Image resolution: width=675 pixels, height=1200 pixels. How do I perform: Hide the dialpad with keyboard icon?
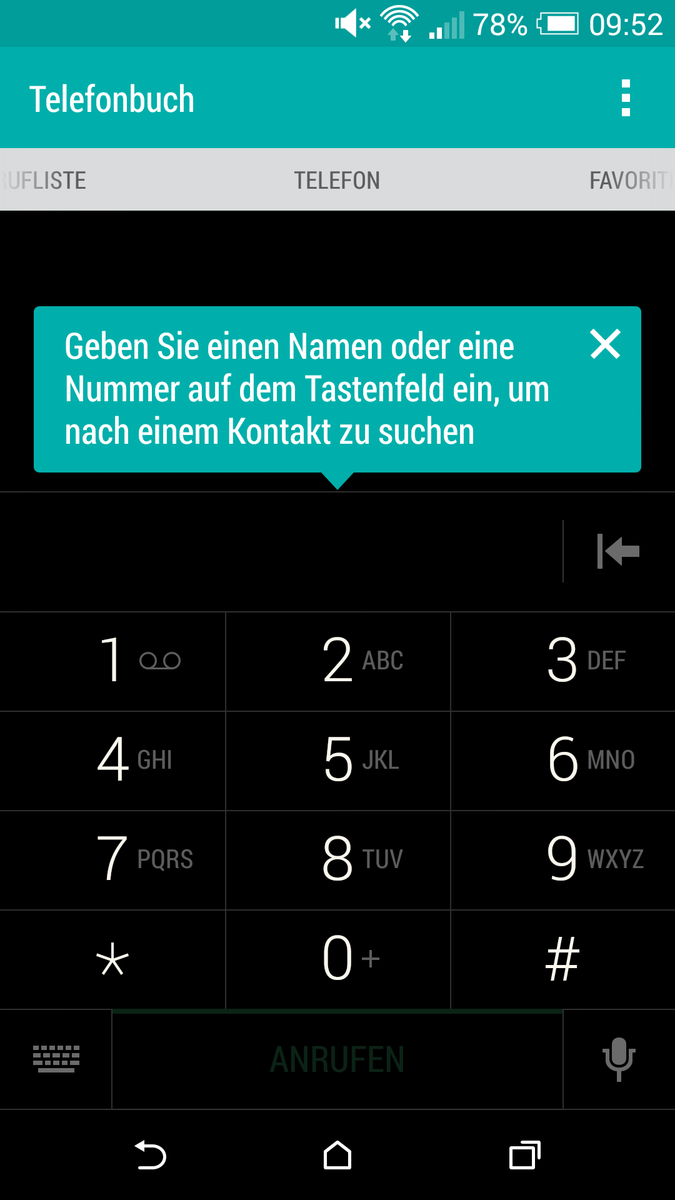pos(56,1059)
